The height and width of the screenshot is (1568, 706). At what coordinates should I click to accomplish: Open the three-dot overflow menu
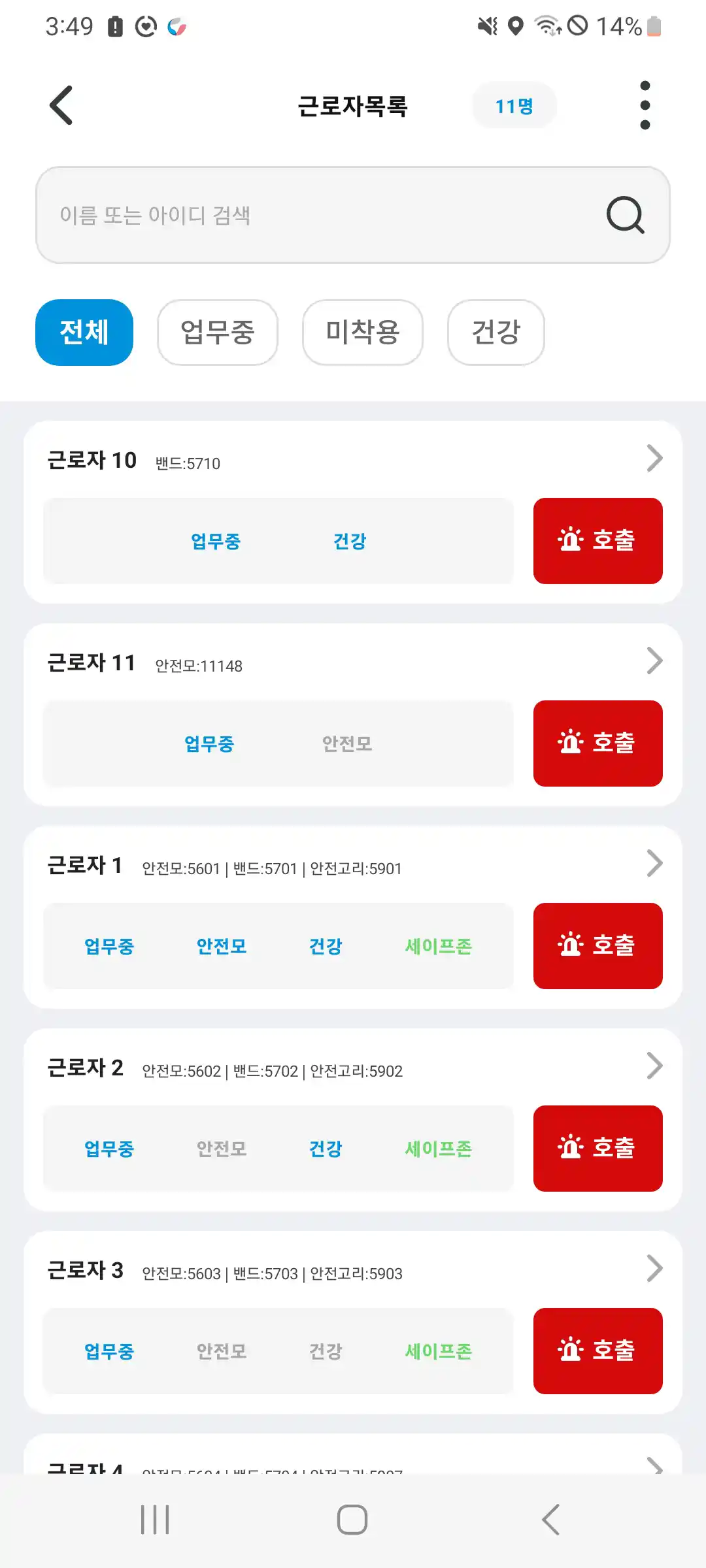tap(645, 105)
